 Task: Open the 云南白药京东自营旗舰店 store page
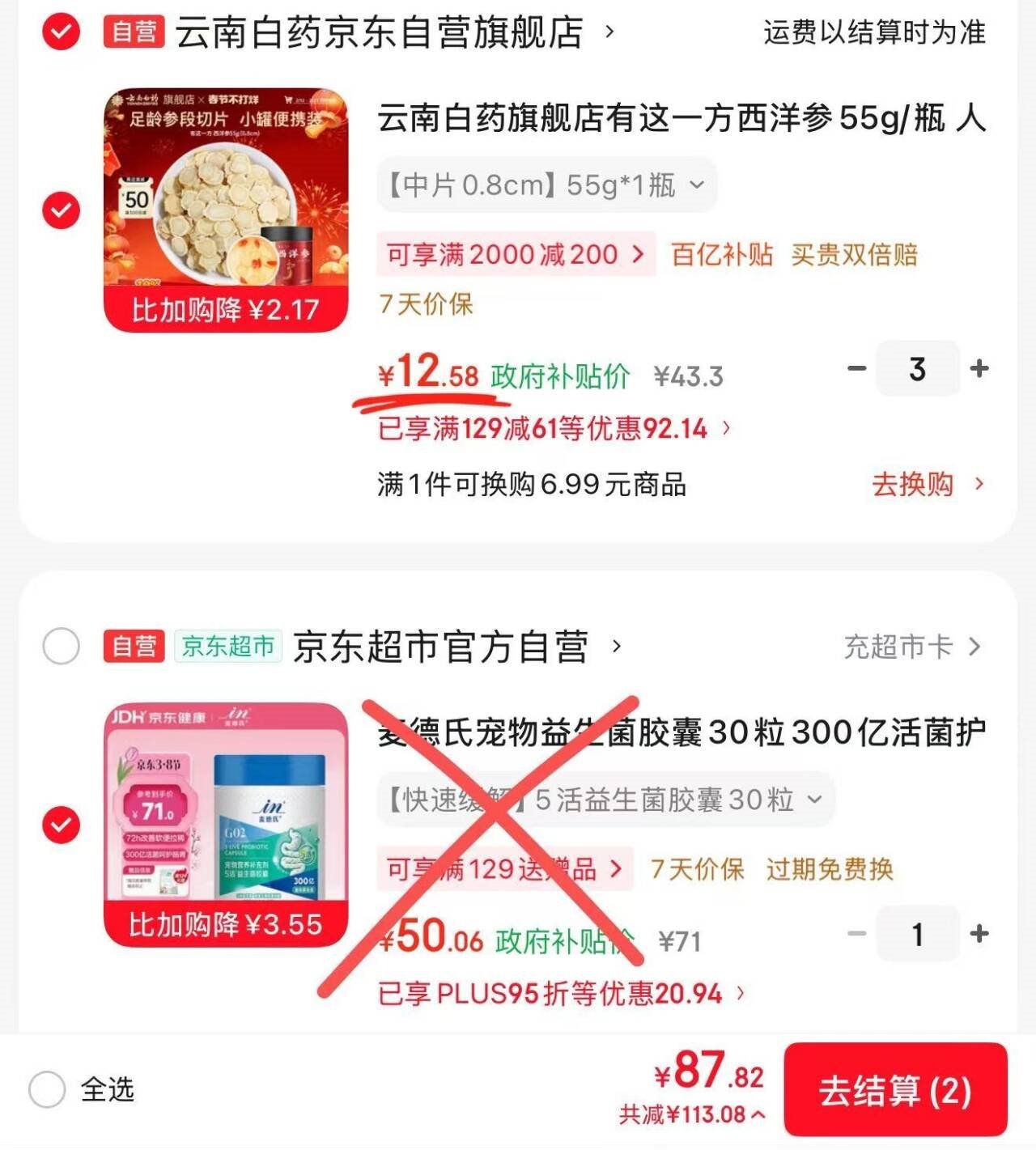pos(394,32)
